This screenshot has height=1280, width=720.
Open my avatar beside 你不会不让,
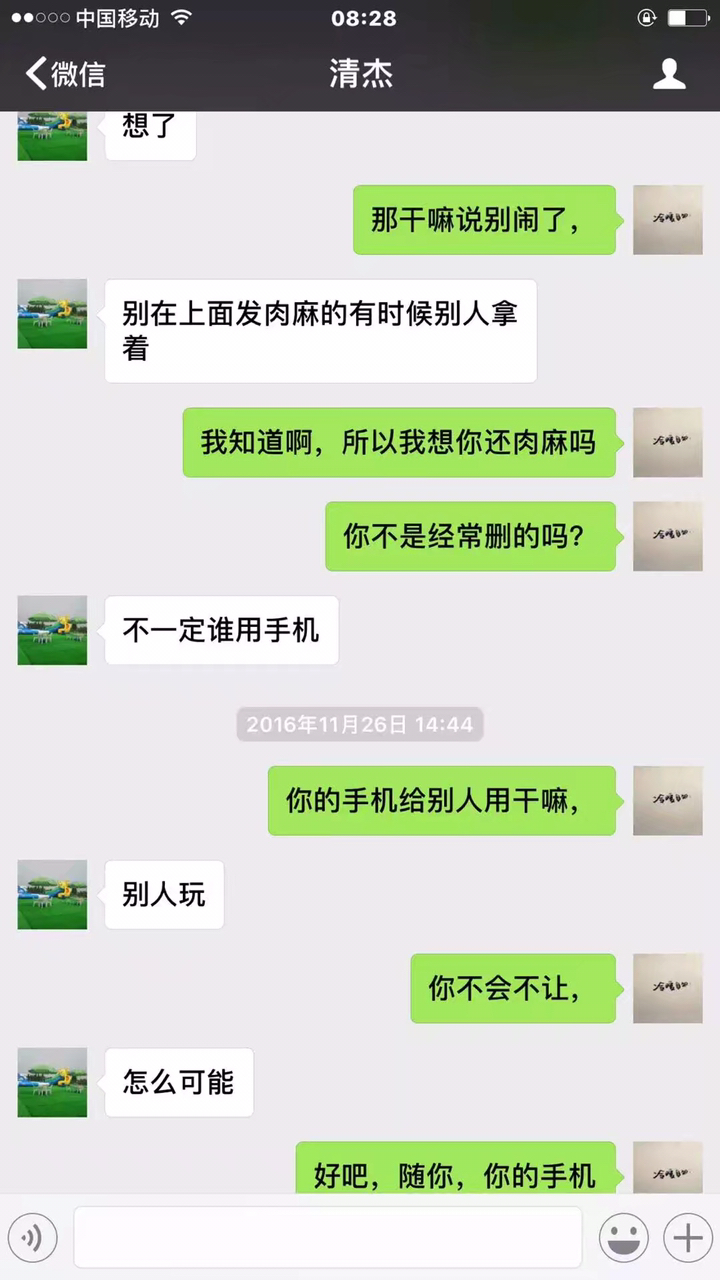point(667,988)
